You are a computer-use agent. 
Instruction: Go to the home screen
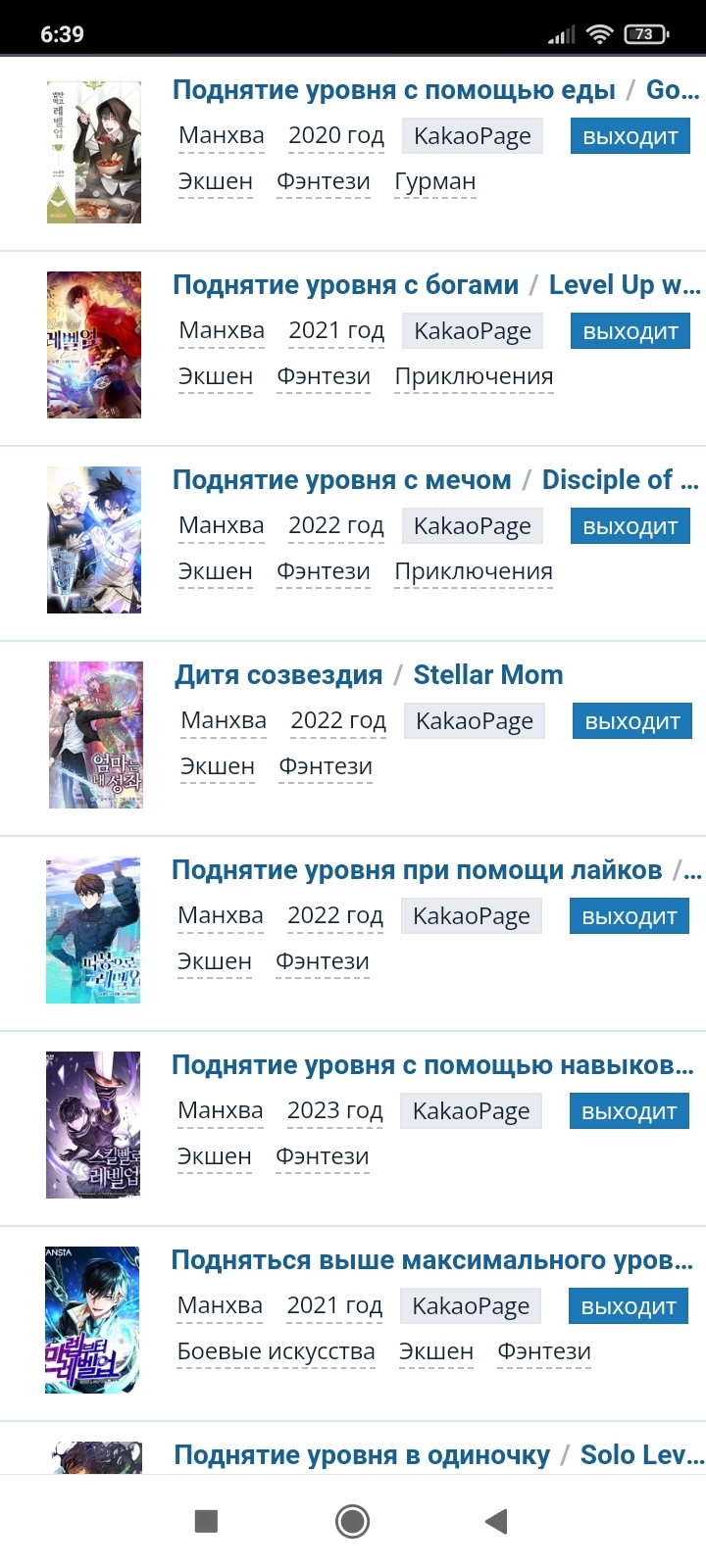coord(352,1521)
